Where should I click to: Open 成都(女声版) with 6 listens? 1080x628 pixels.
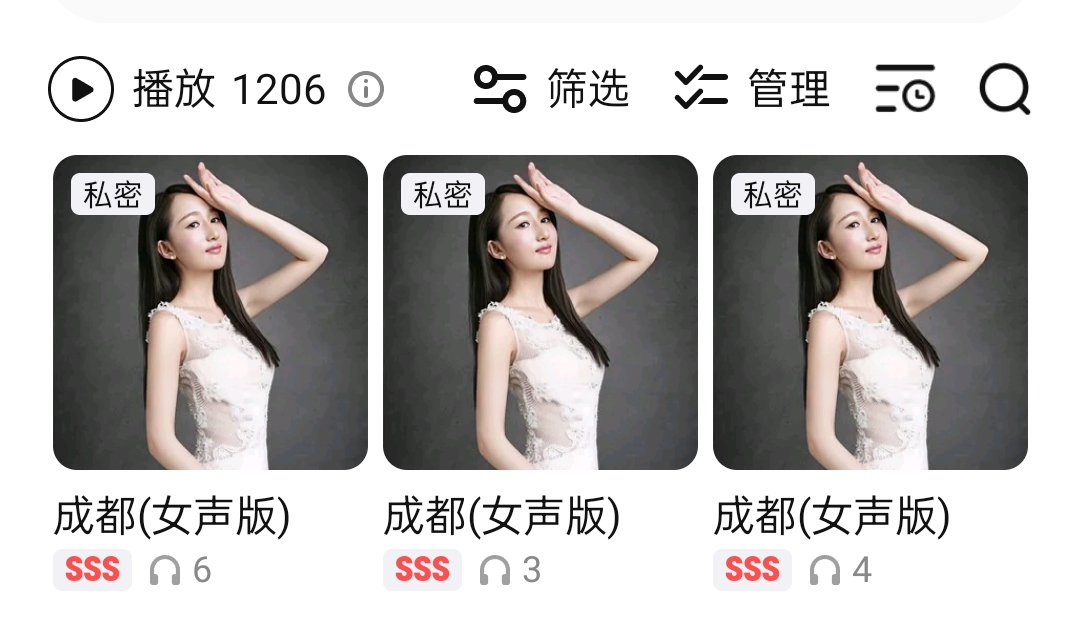pyautogui.click(x=210, y=312)
